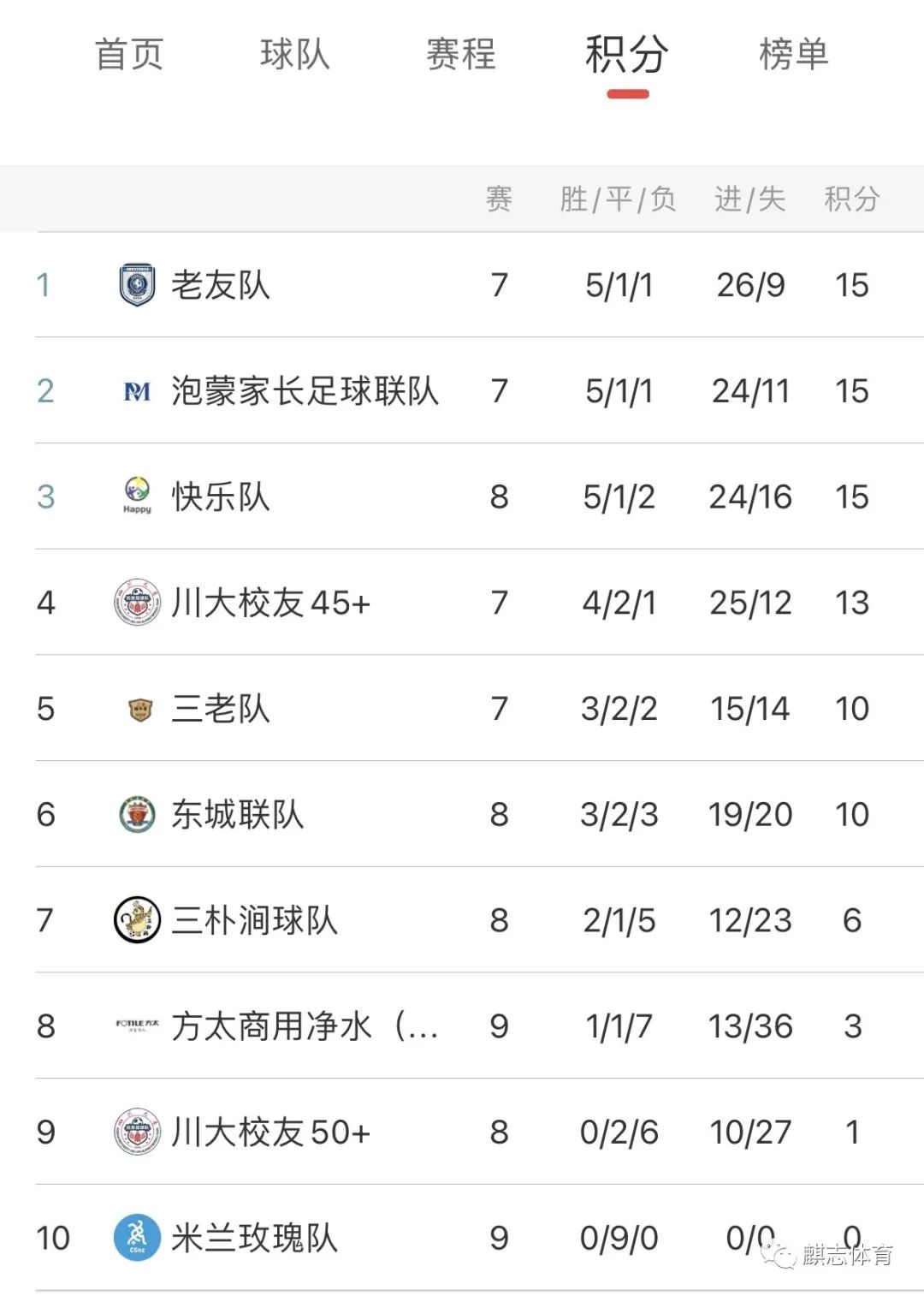Image resolution: width=924 pixels, height=1296 pixels.
Task: Switch to the 首页 tab
Action: (130, 55)
